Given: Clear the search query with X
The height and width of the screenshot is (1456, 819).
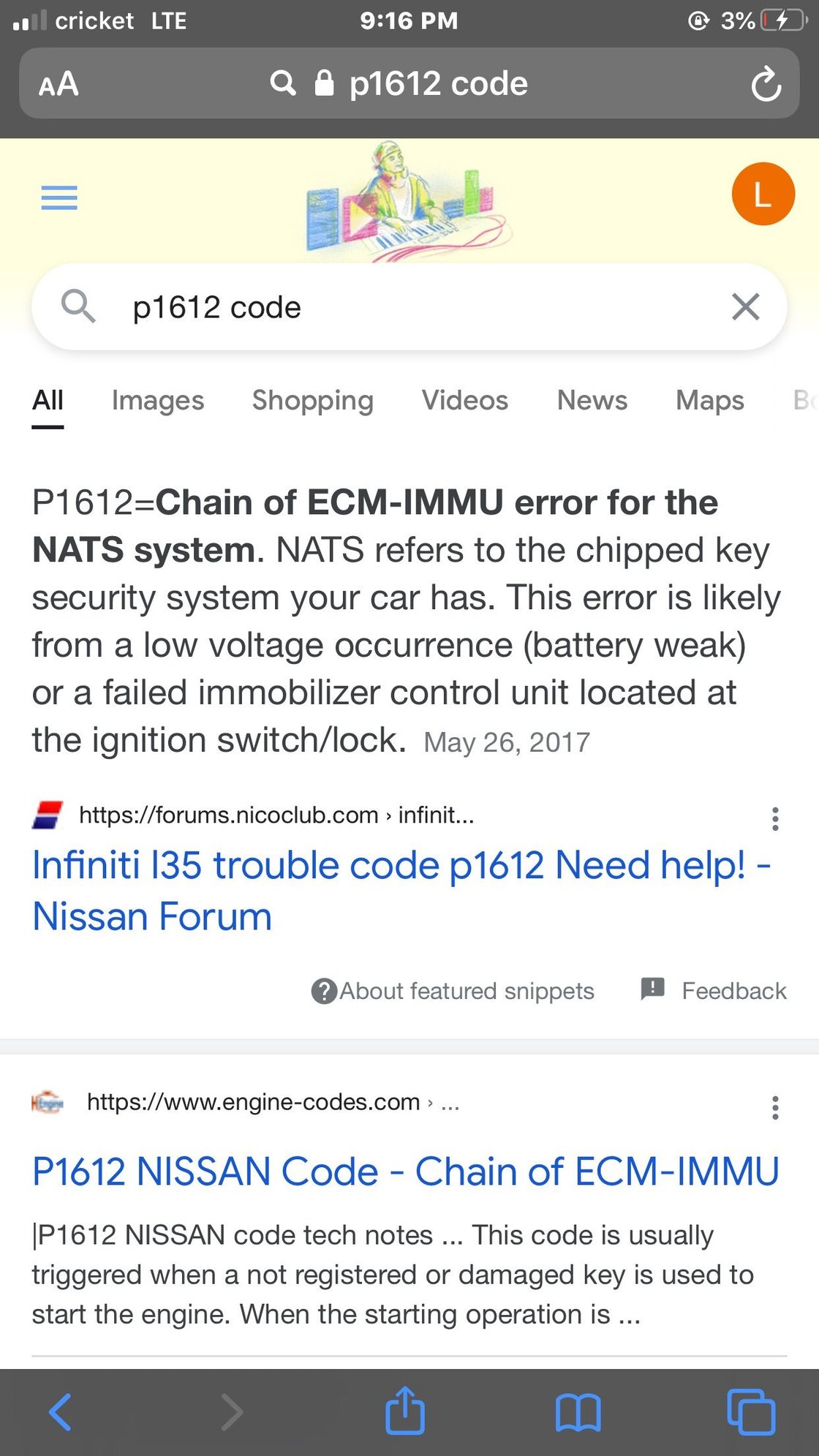Looking at the screenshot, I should click(745, 306).
